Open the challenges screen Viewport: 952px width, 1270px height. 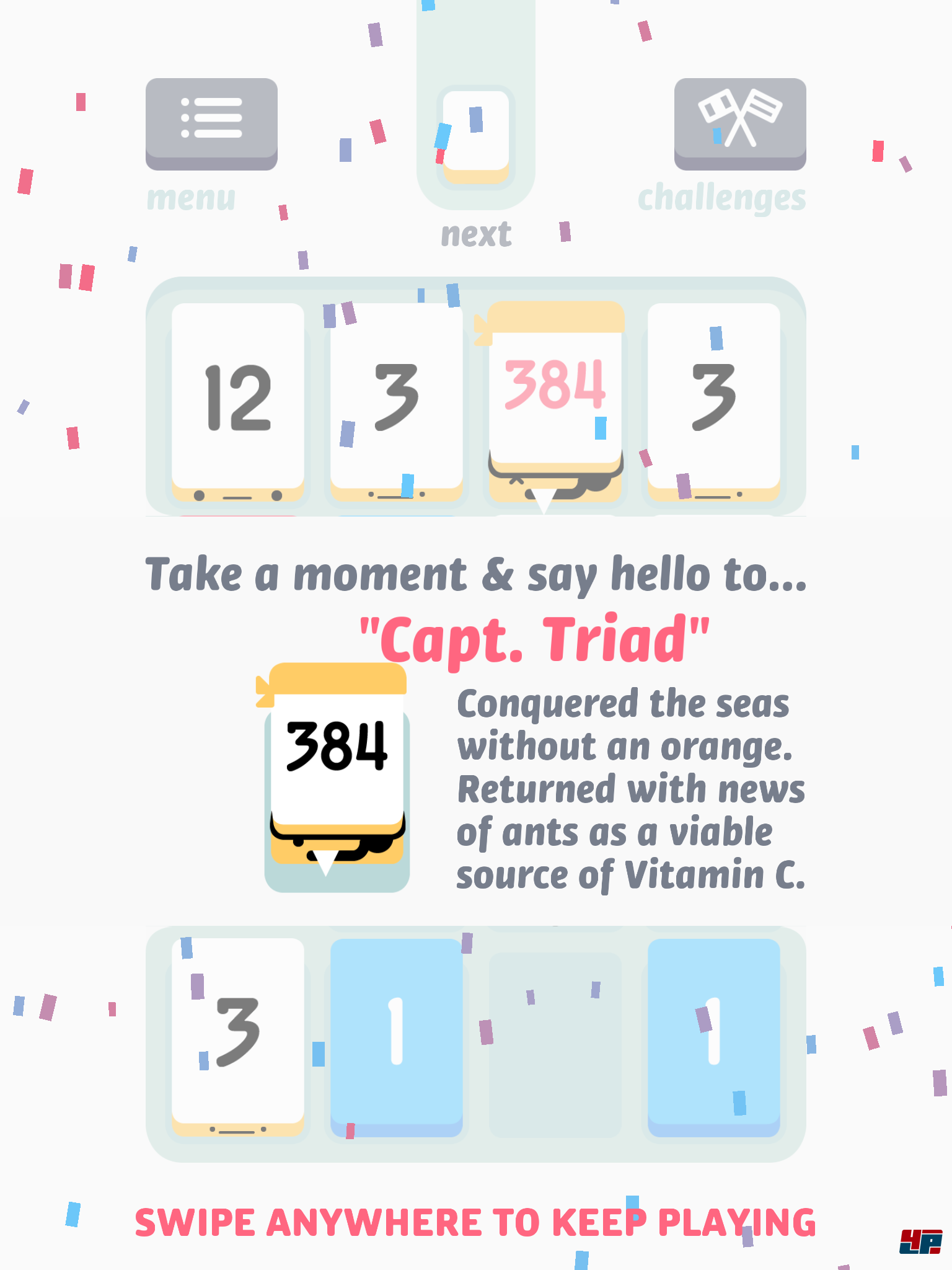(x=739, y=123)
